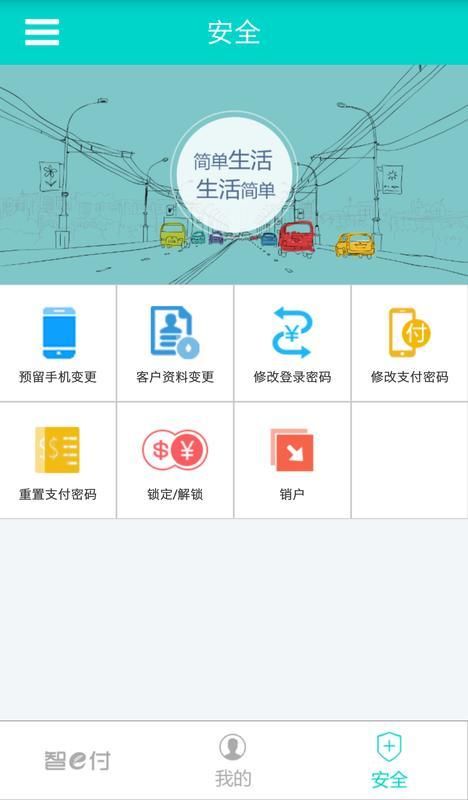Switch to the 我的 tab
This screenshot has width=468, height=800.
[x=233, y=761]
